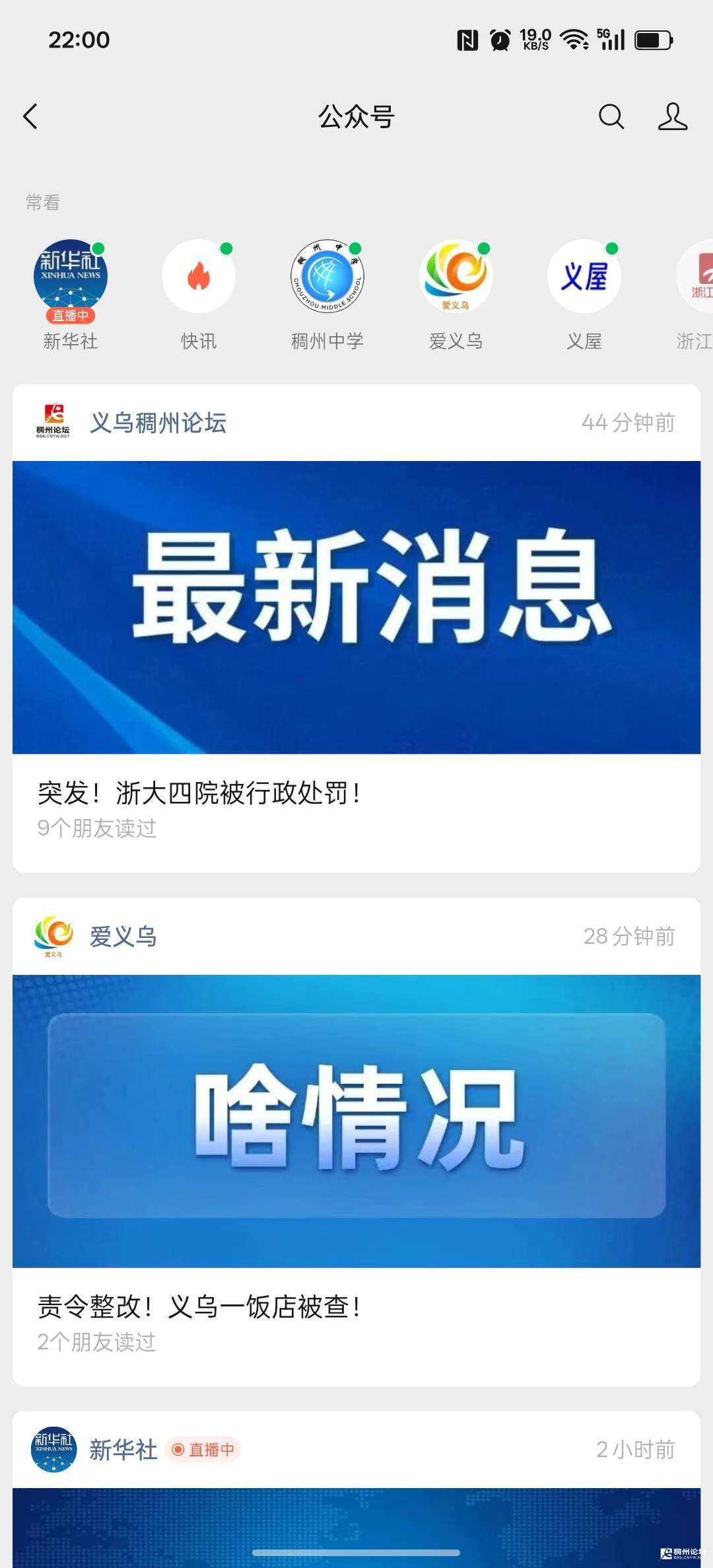
Task: Open the 快讯 account avatar
Action: tap(199, 276)
